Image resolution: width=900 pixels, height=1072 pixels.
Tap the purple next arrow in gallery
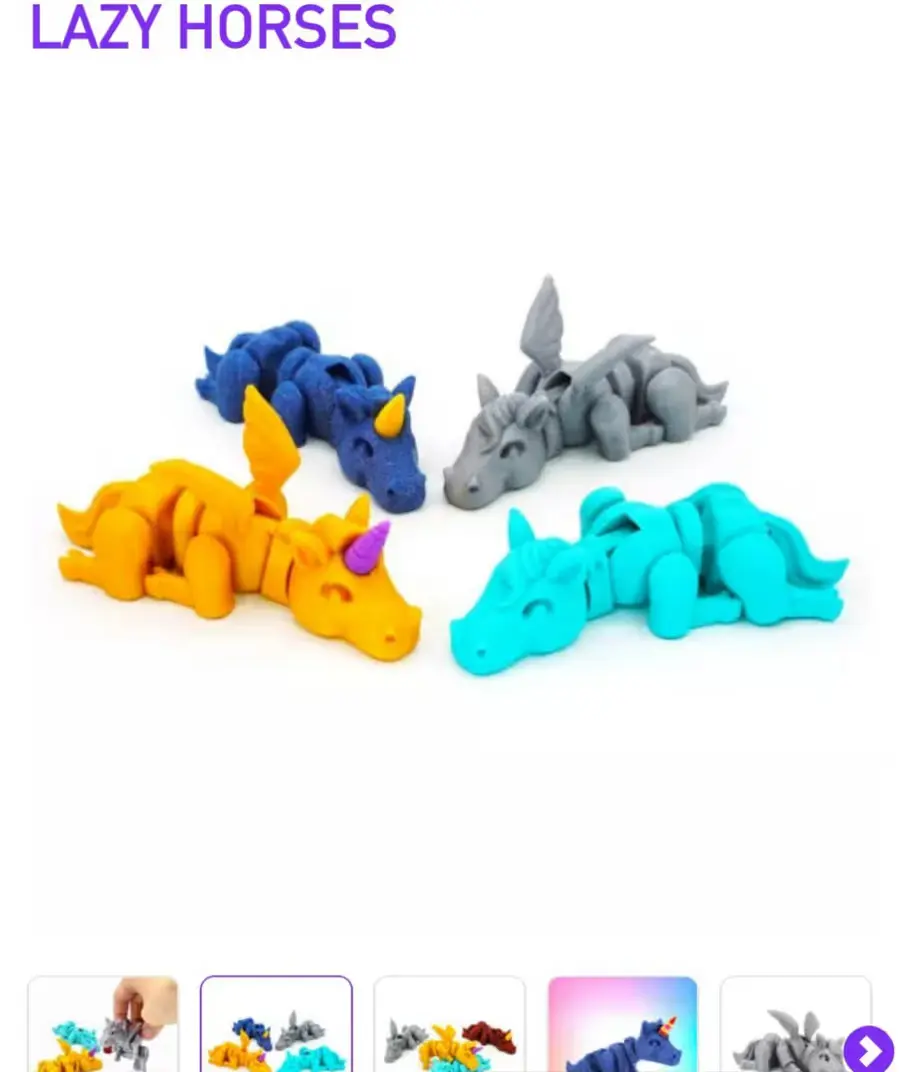[x=868, y=1050]
